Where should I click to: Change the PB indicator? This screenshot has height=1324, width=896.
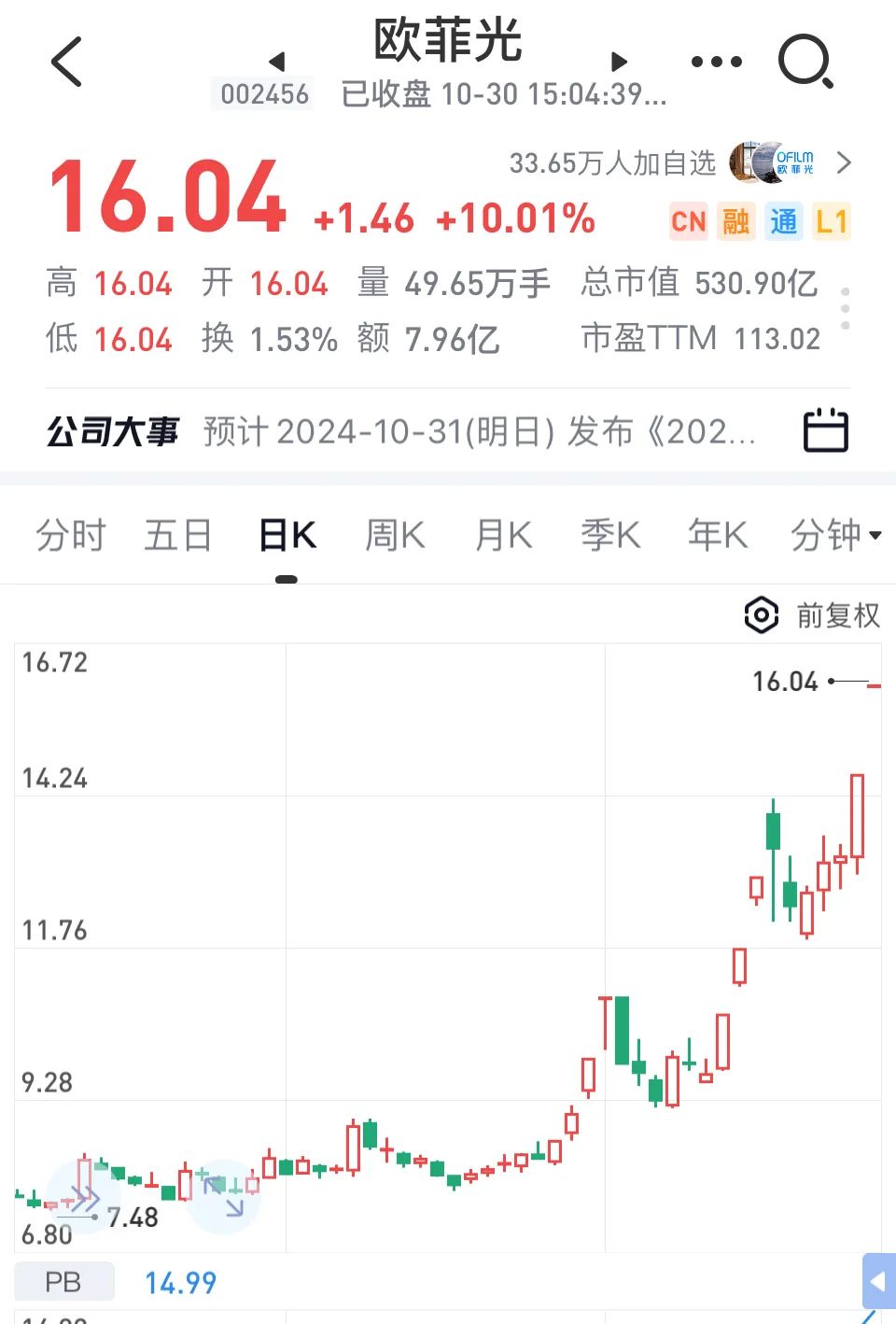[x=63, y=1282]
